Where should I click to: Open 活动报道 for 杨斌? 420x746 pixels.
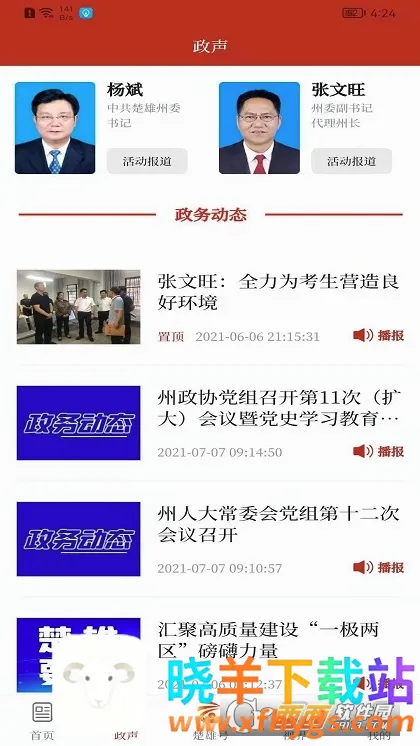(x=147, y=161)
